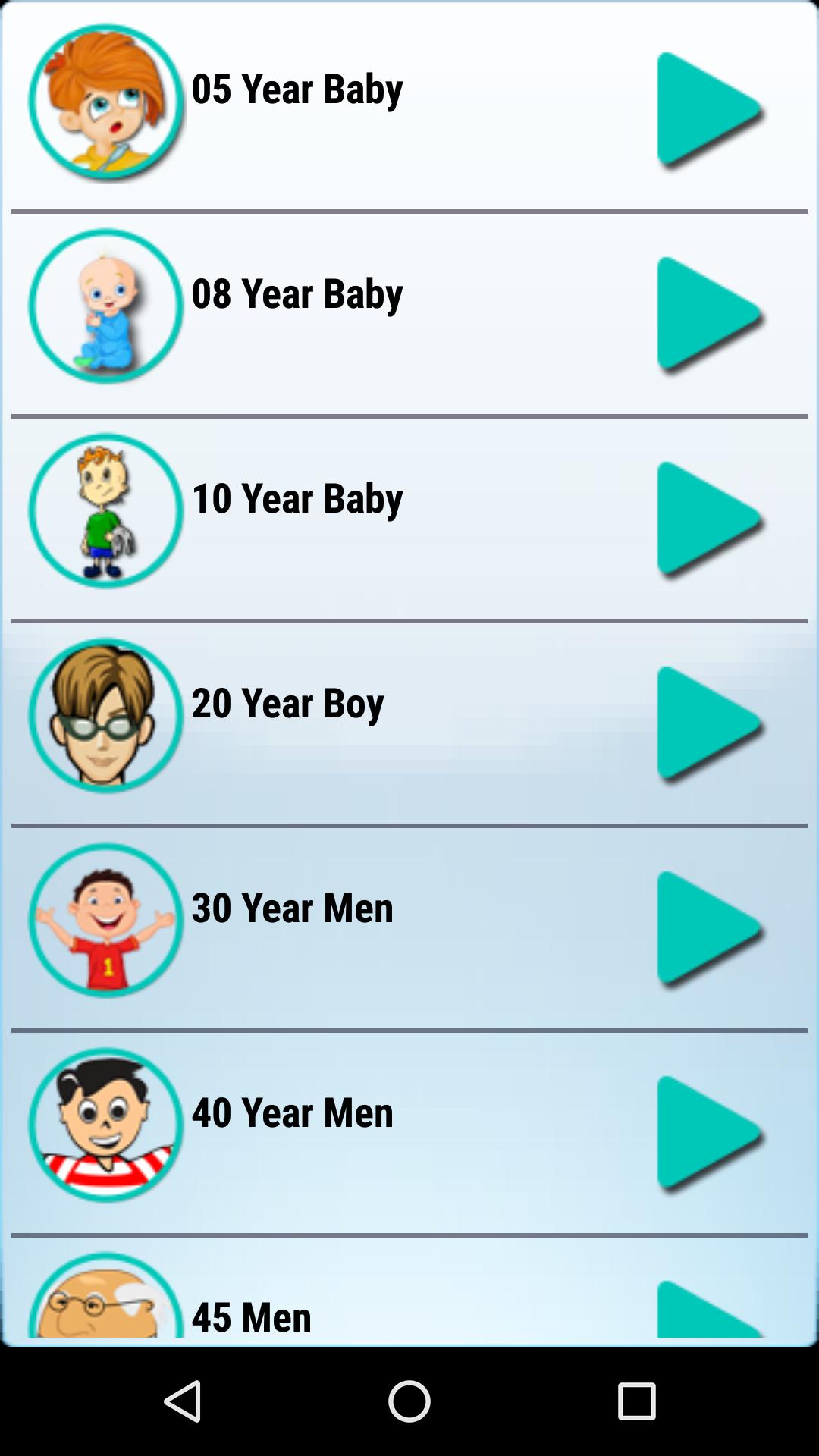Go back with the system back button
The height and width of the screenshot is (1456, 819).
pyautogui.click(x=182, y=1400)
